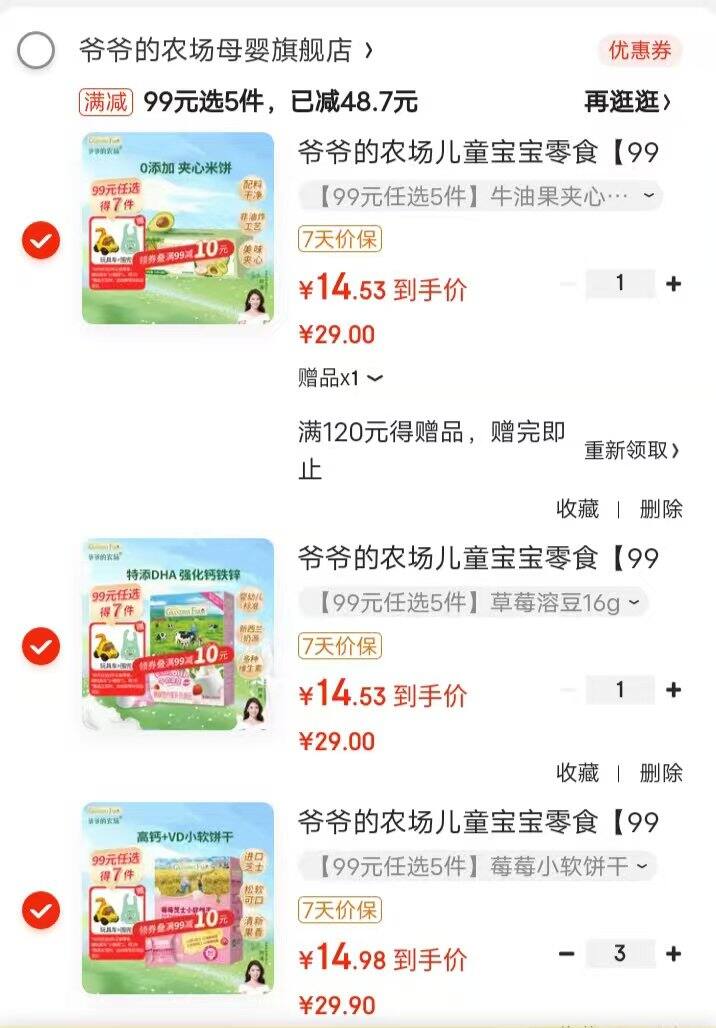The image size is (716, 1028).
Task: Tap the 优惠券 coupon button
Action: tap(641, 50)
